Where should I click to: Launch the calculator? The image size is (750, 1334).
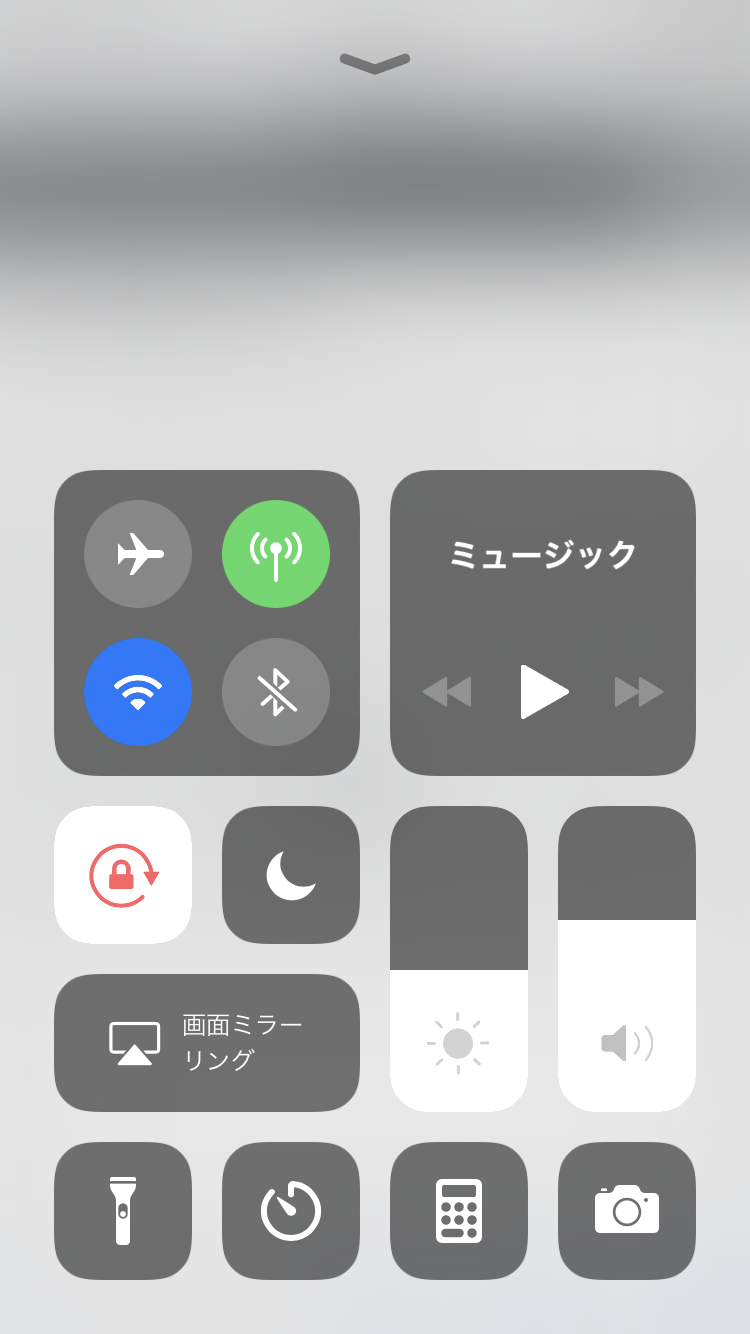click(x=459, y=1211)
